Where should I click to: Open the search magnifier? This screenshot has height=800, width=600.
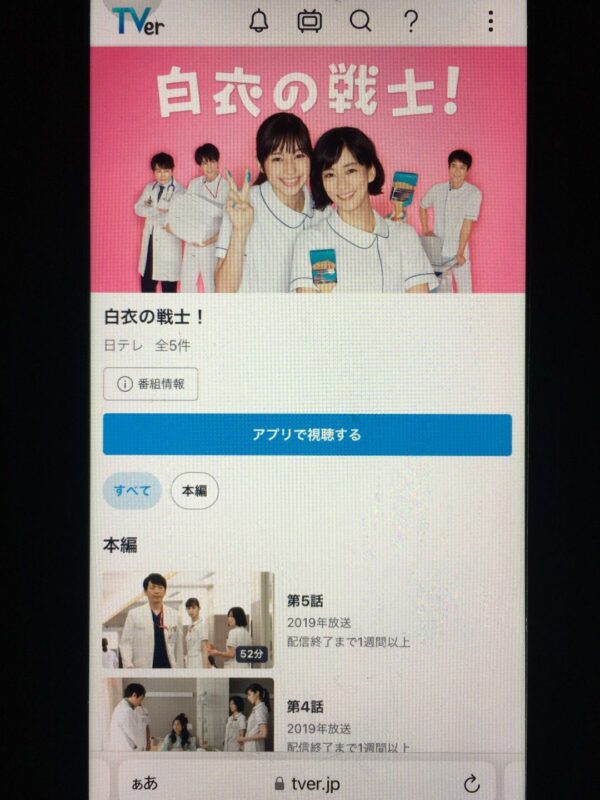click(x=360, y=21)
